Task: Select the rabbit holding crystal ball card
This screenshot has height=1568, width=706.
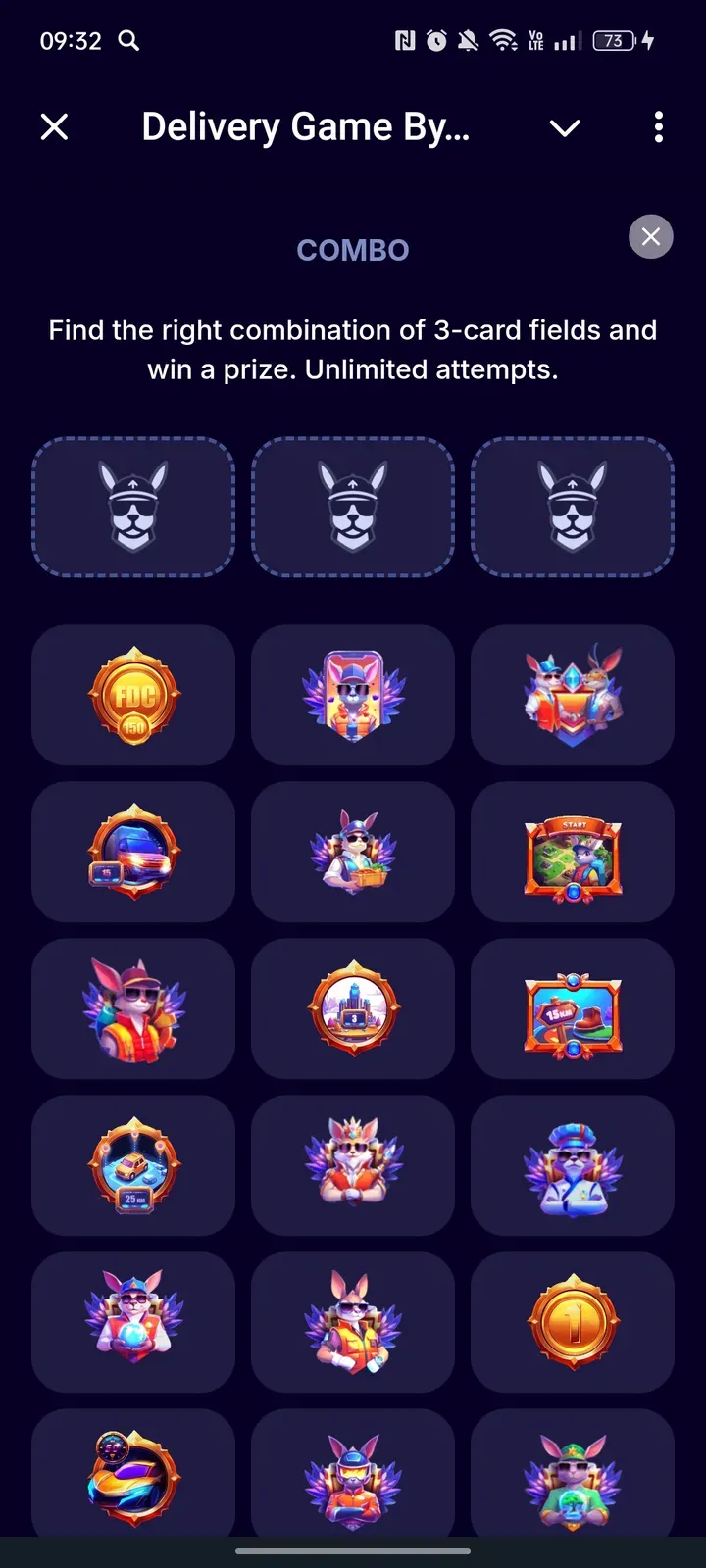Action: (133, 1322)
